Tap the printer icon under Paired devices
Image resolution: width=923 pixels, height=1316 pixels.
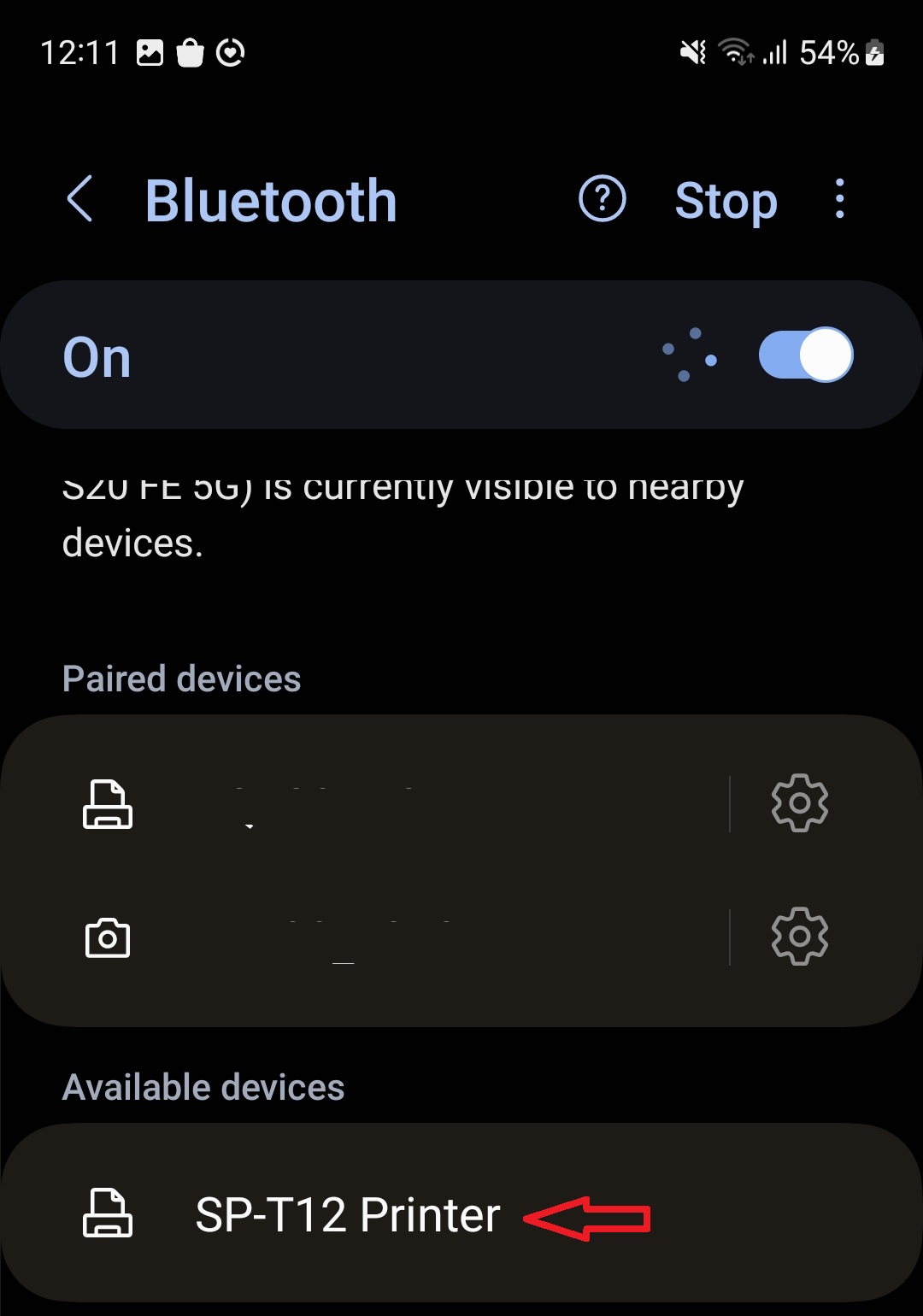tap(109, 803)
